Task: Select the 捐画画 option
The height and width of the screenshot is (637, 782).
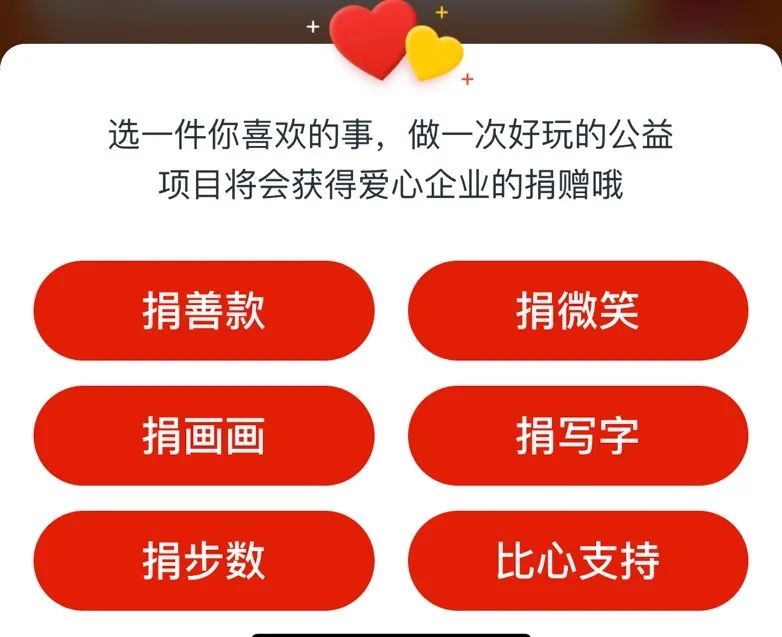Action: 204,436
